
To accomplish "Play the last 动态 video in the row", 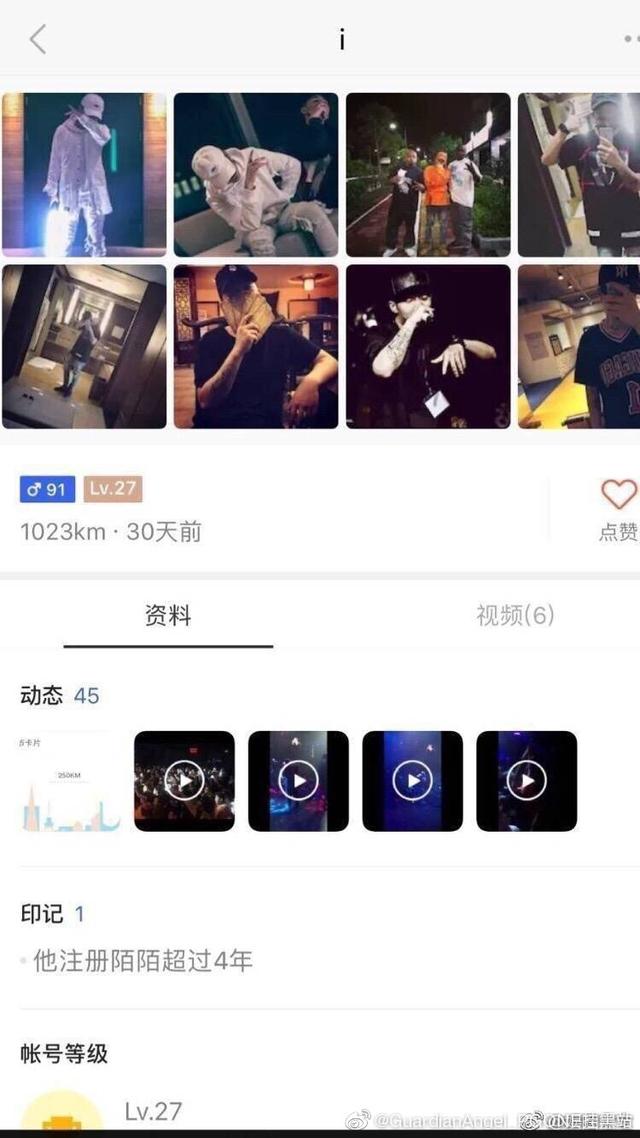I will coord(527,781).
